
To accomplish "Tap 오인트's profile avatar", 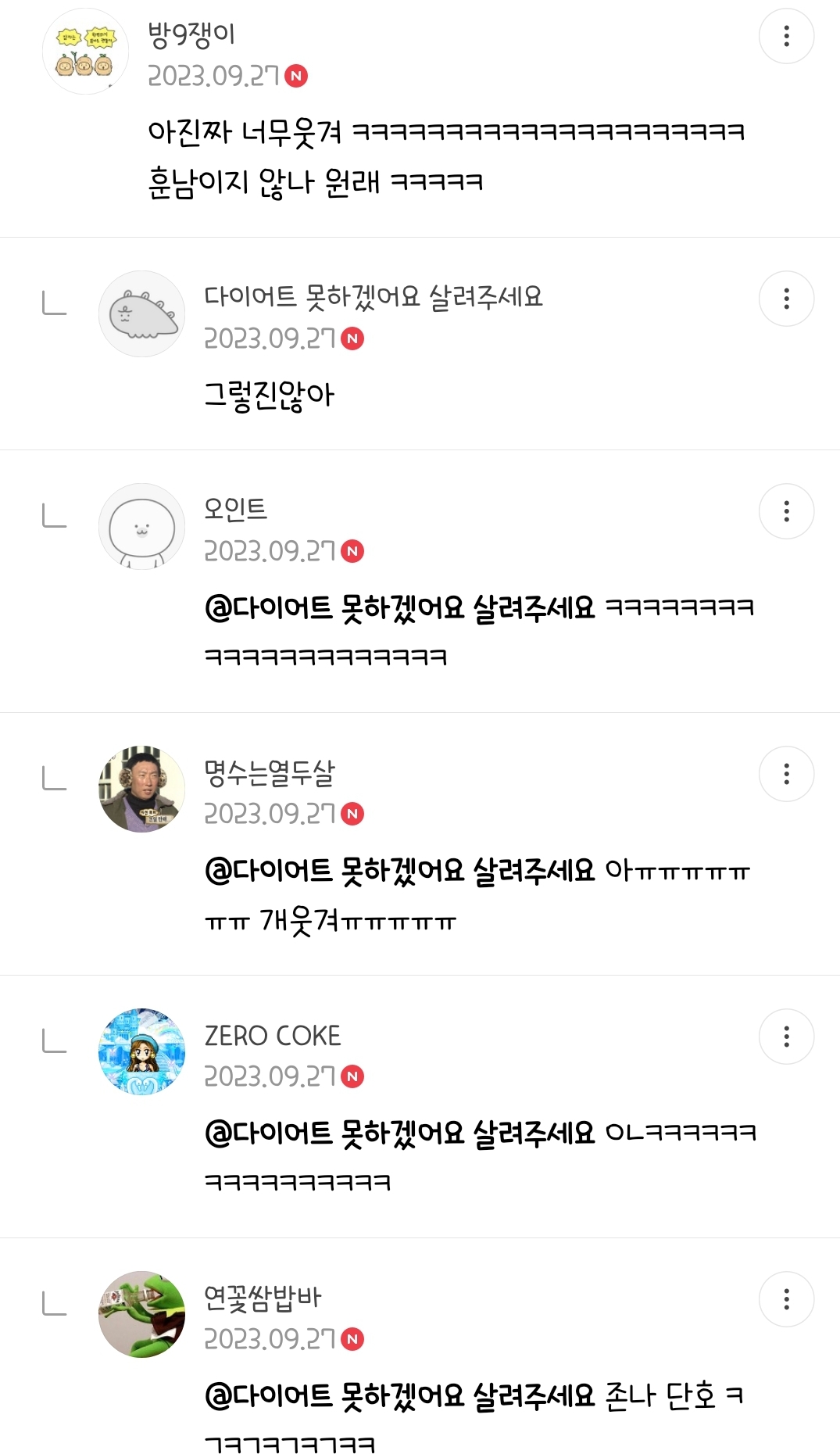I will [141, 527].
